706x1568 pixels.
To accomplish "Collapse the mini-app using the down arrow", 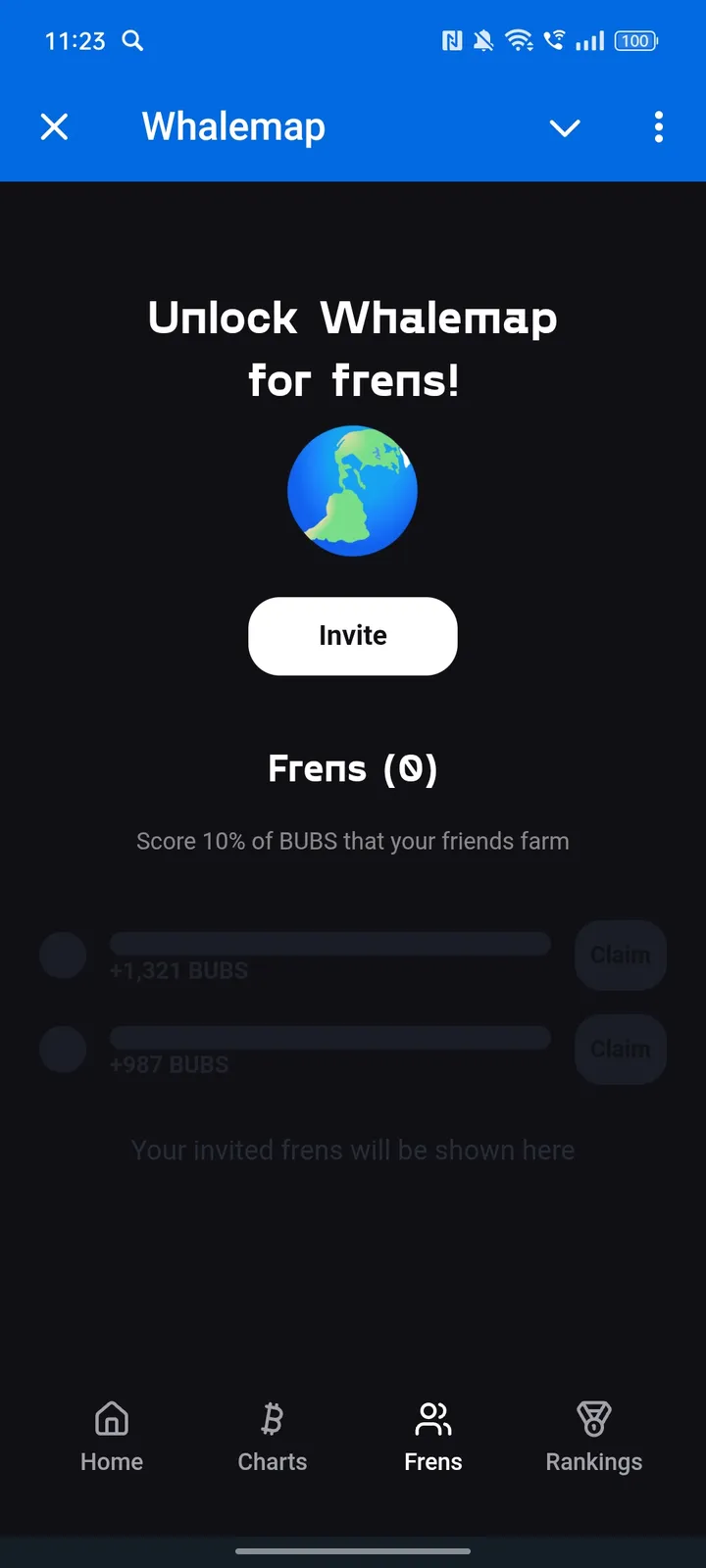I will point(565,127).
